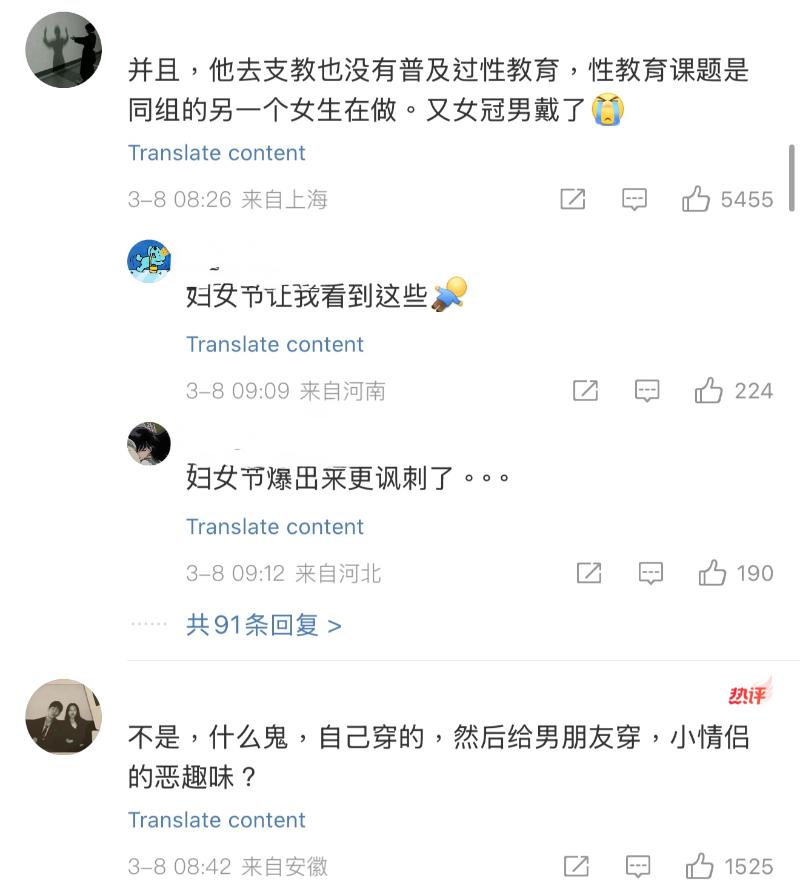This screenshot has width=800, height=892.
Task: Like the reply from 河北 with 190 likes
Action: [712, 573]
